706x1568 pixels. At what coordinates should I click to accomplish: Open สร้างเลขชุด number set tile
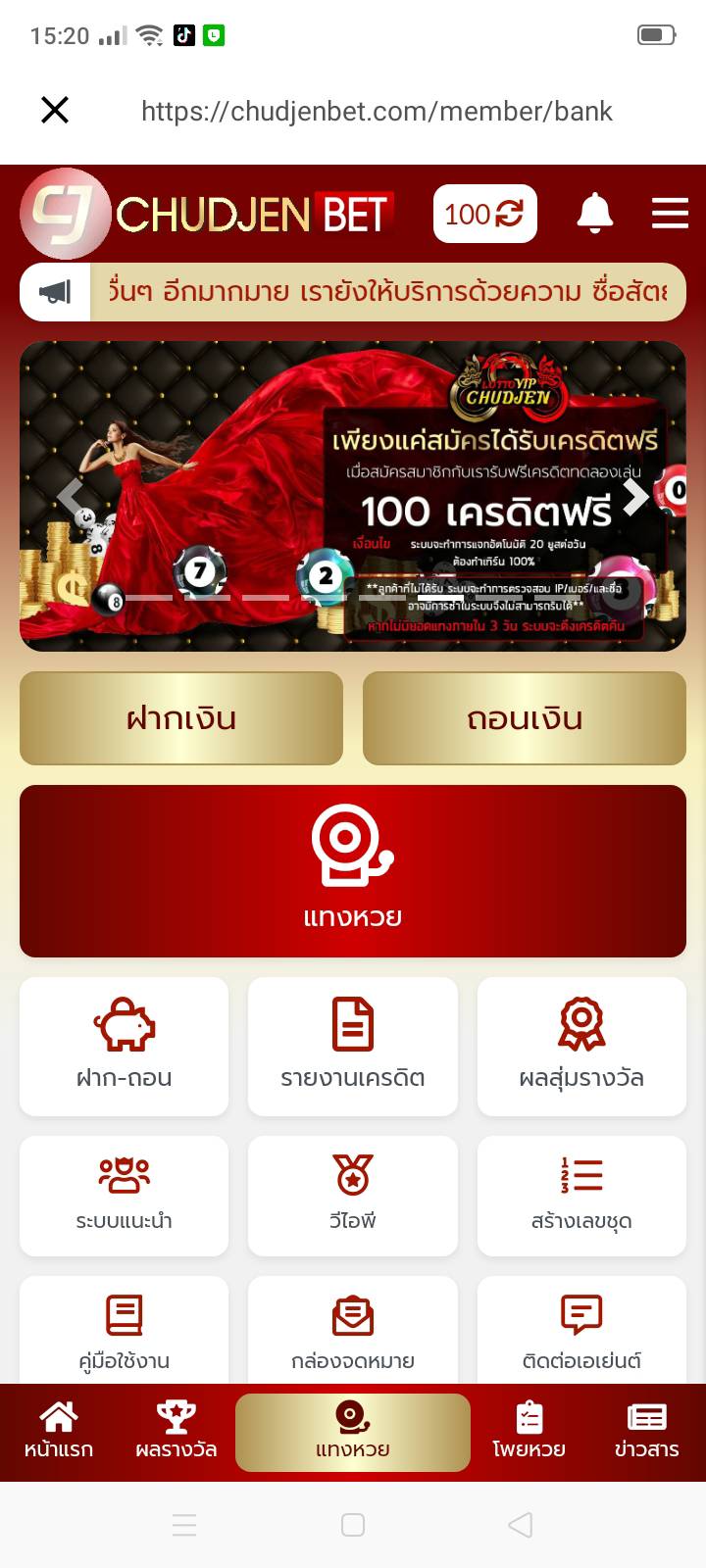[x=581, y=1195]
